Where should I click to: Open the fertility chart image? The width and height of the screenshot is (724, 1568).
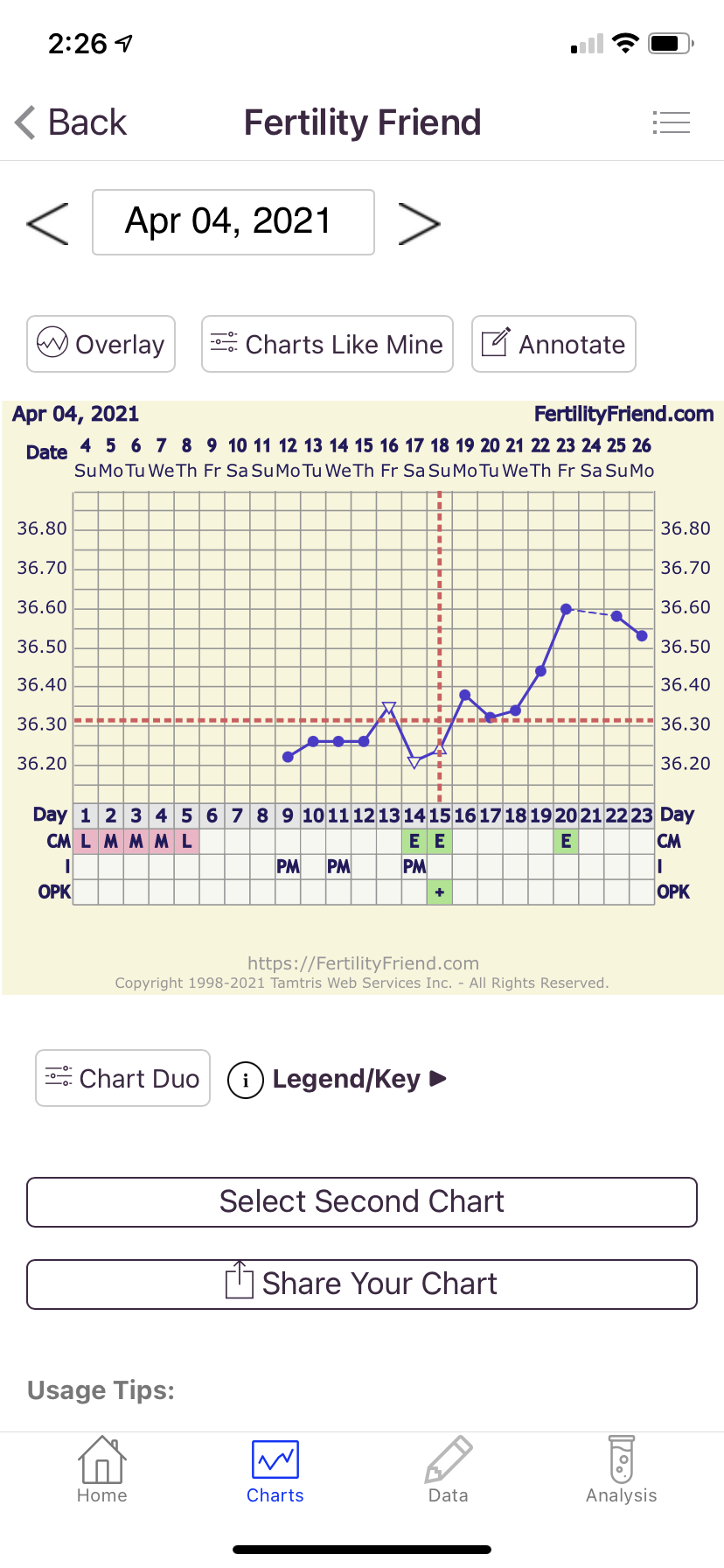coord(362,697)
